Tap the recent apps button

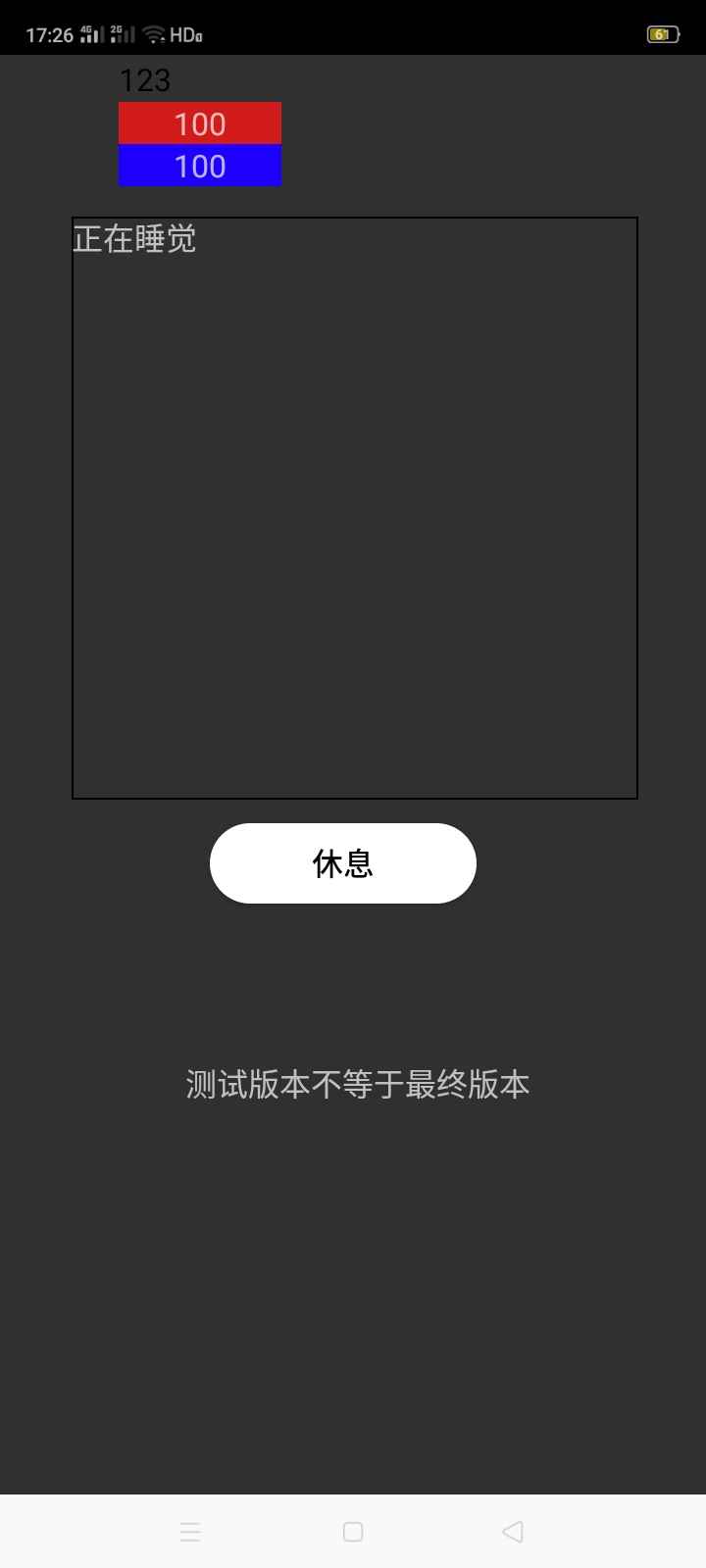coord(190,1531)
